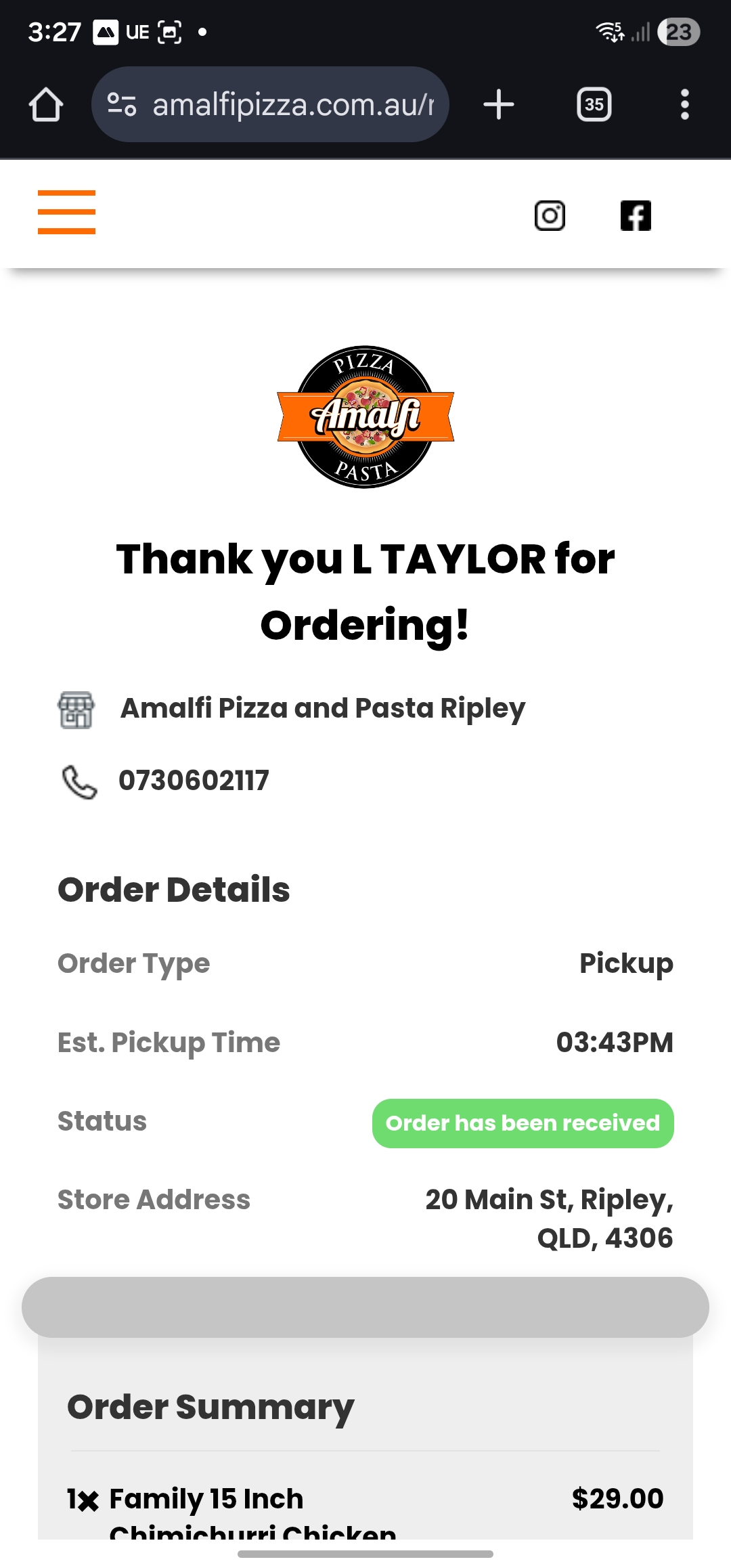
Task: Tap the gray bar above Order Summary
Action: [x=365, y=1307]
